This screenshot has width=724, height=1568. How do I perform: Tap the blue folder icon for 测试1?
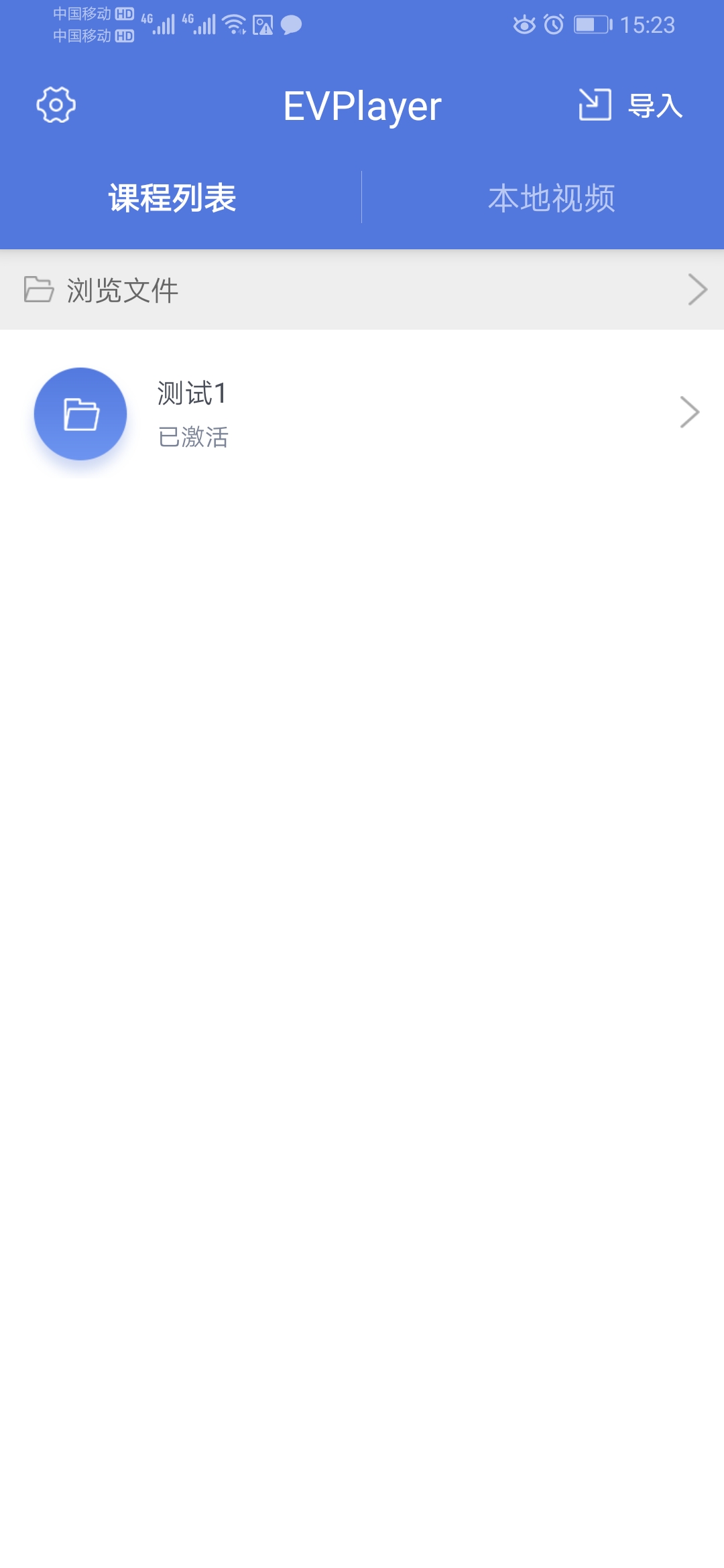(80, 413)
